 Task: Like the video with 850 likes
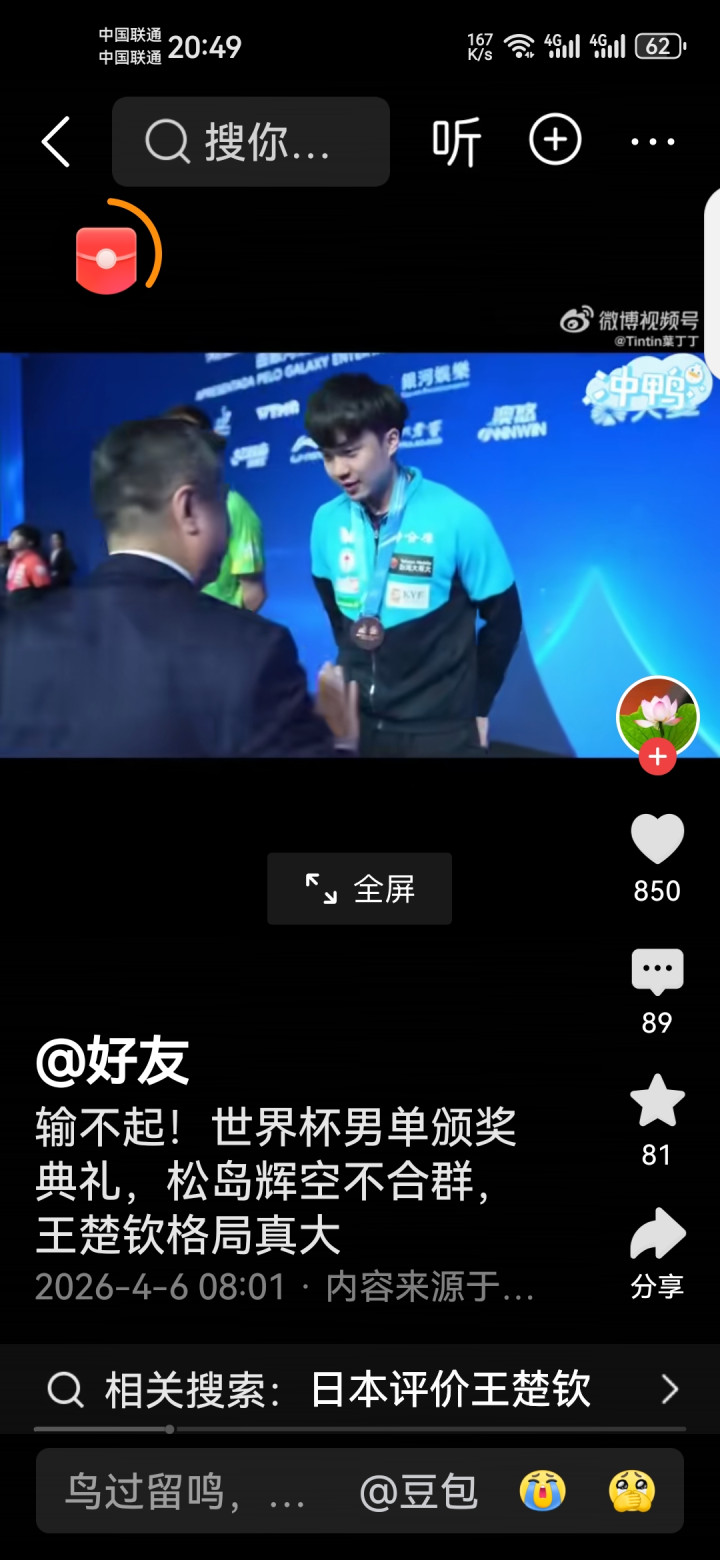pyautogui.click(x=657, y=840)
